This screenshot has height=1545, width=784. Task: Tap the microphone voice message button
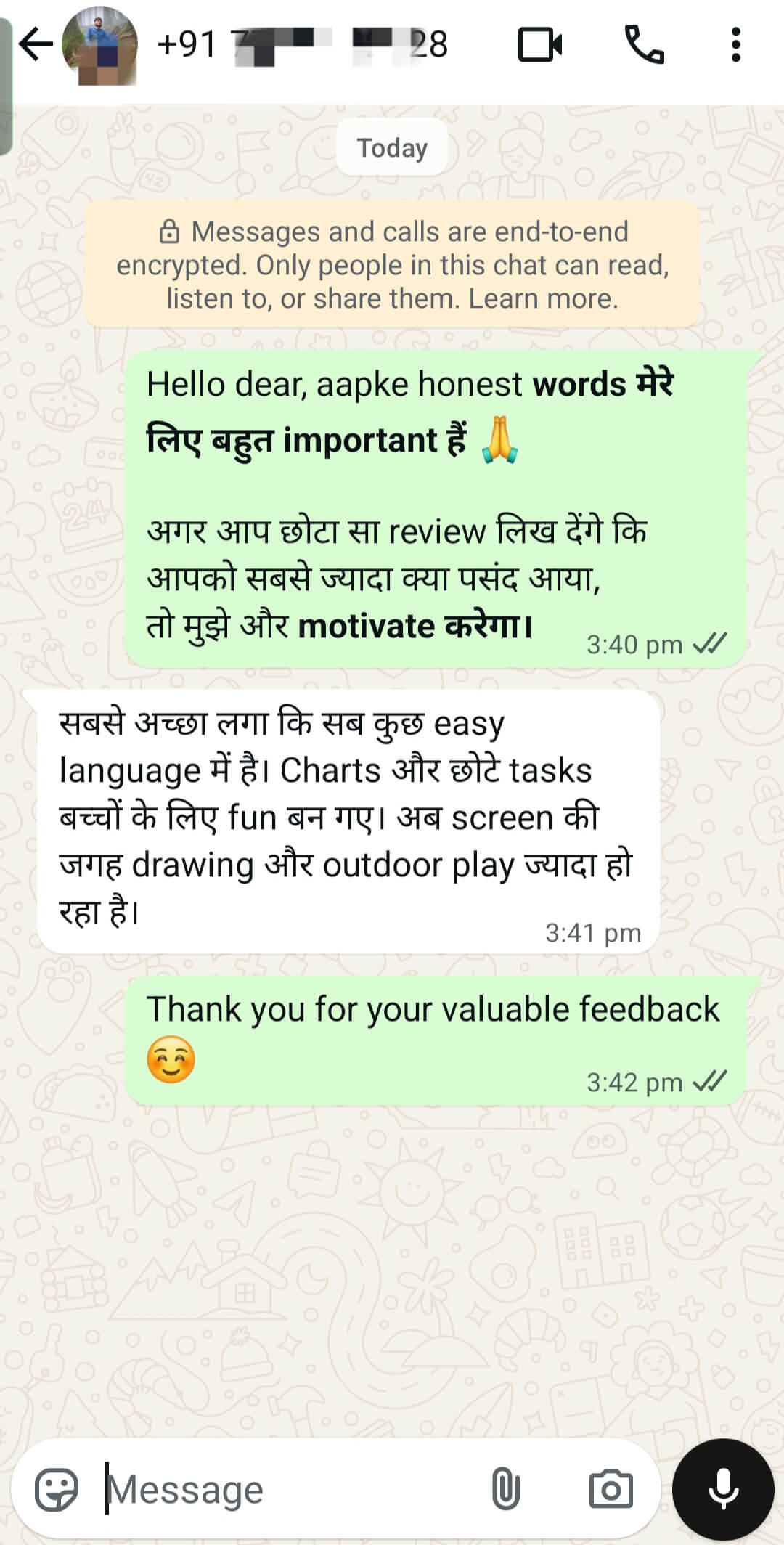pos(723,1489)
